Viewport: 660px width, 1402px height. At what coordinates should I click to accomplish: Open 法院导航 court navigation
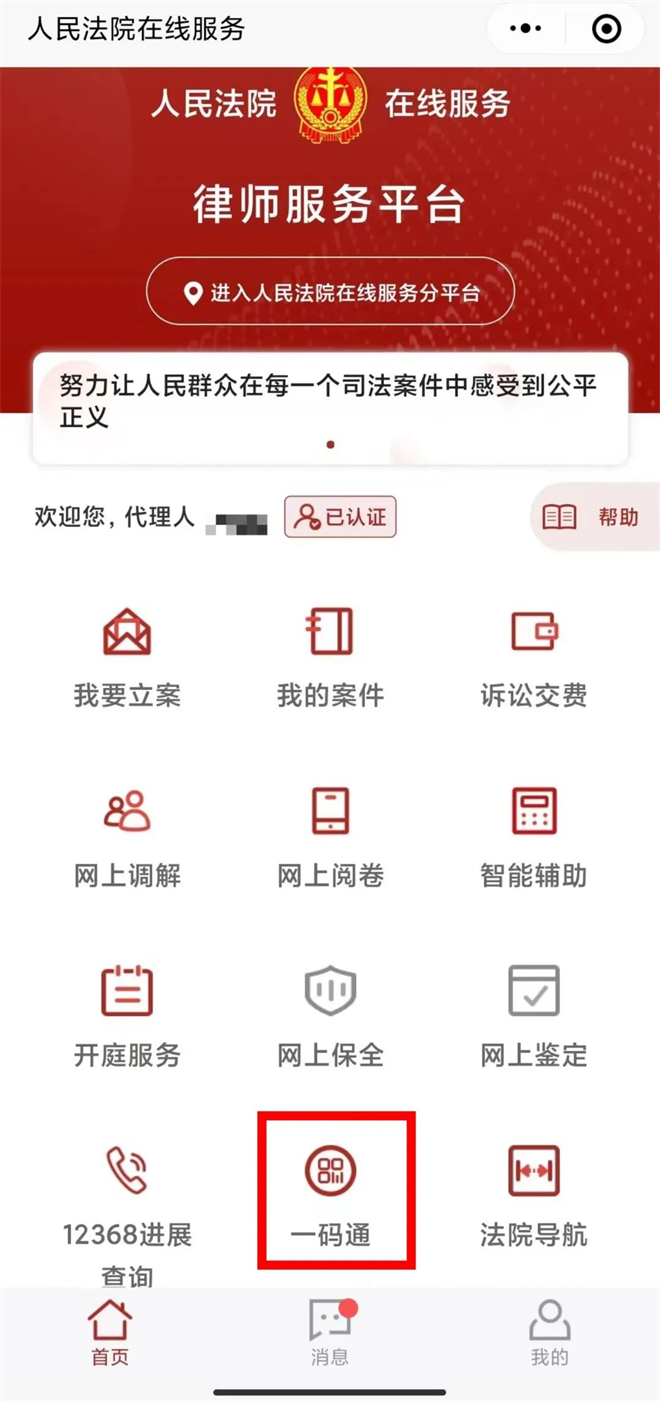click(x=534, y=1193)
